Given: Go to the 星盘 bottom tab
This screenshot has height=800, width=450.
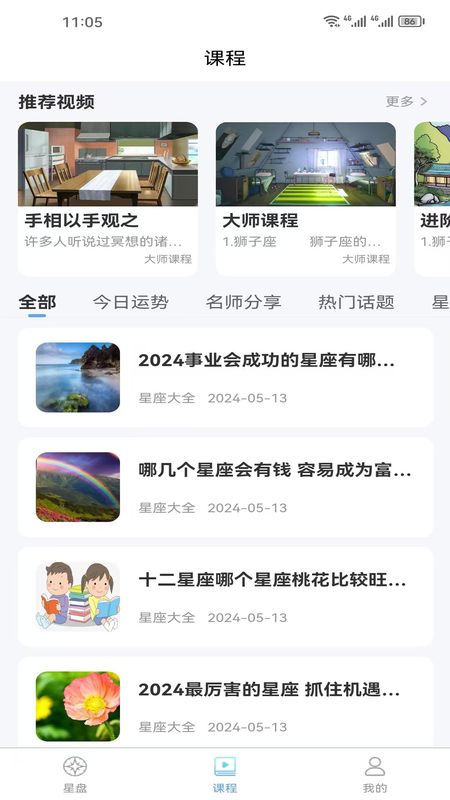Looking at the screenshot, I should click(75, 775).
